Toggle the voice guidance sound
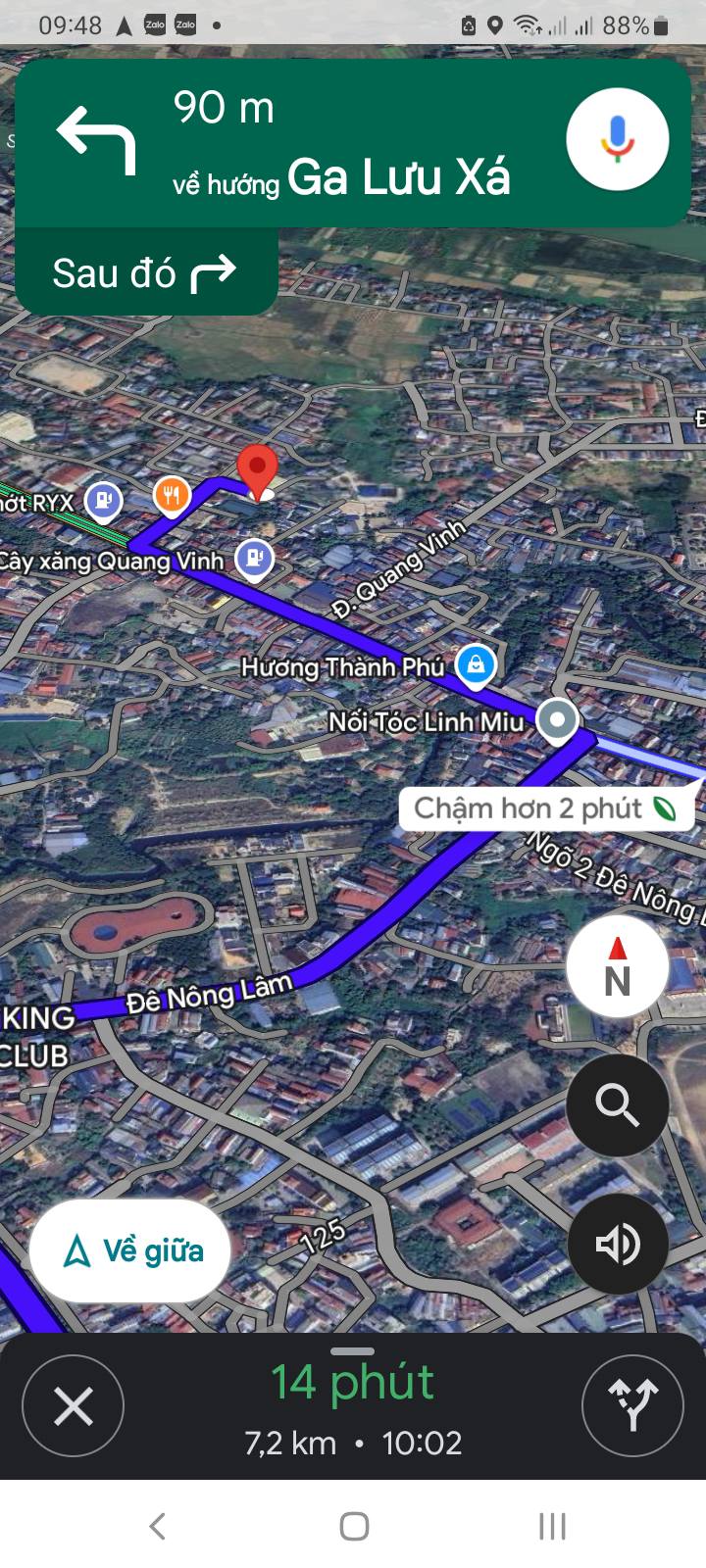 tap(617, 1245)
